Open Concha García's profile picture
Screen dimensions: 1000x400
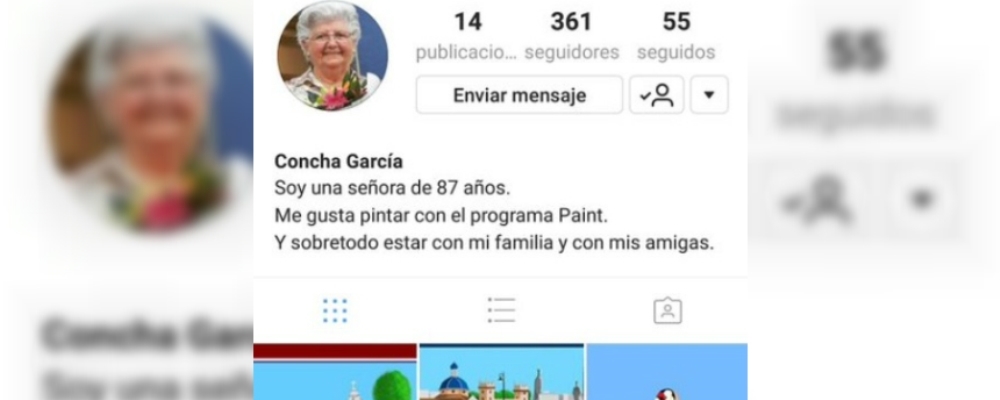331,56
